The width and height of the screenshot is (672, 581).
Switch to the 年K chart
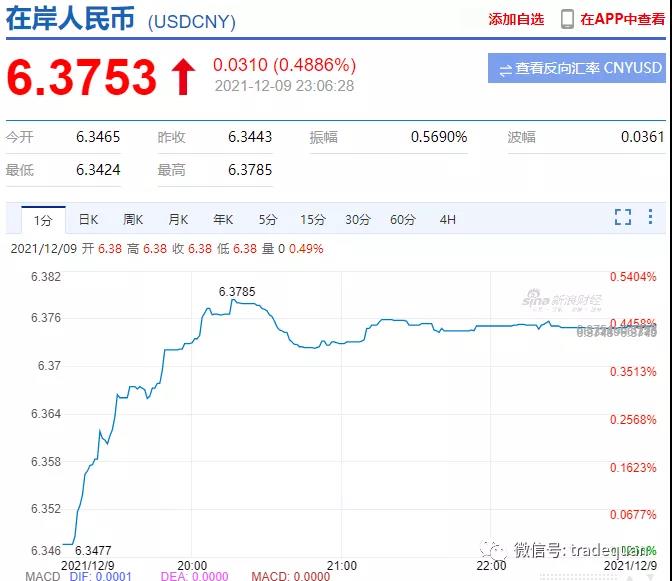(x=222, y=219)
